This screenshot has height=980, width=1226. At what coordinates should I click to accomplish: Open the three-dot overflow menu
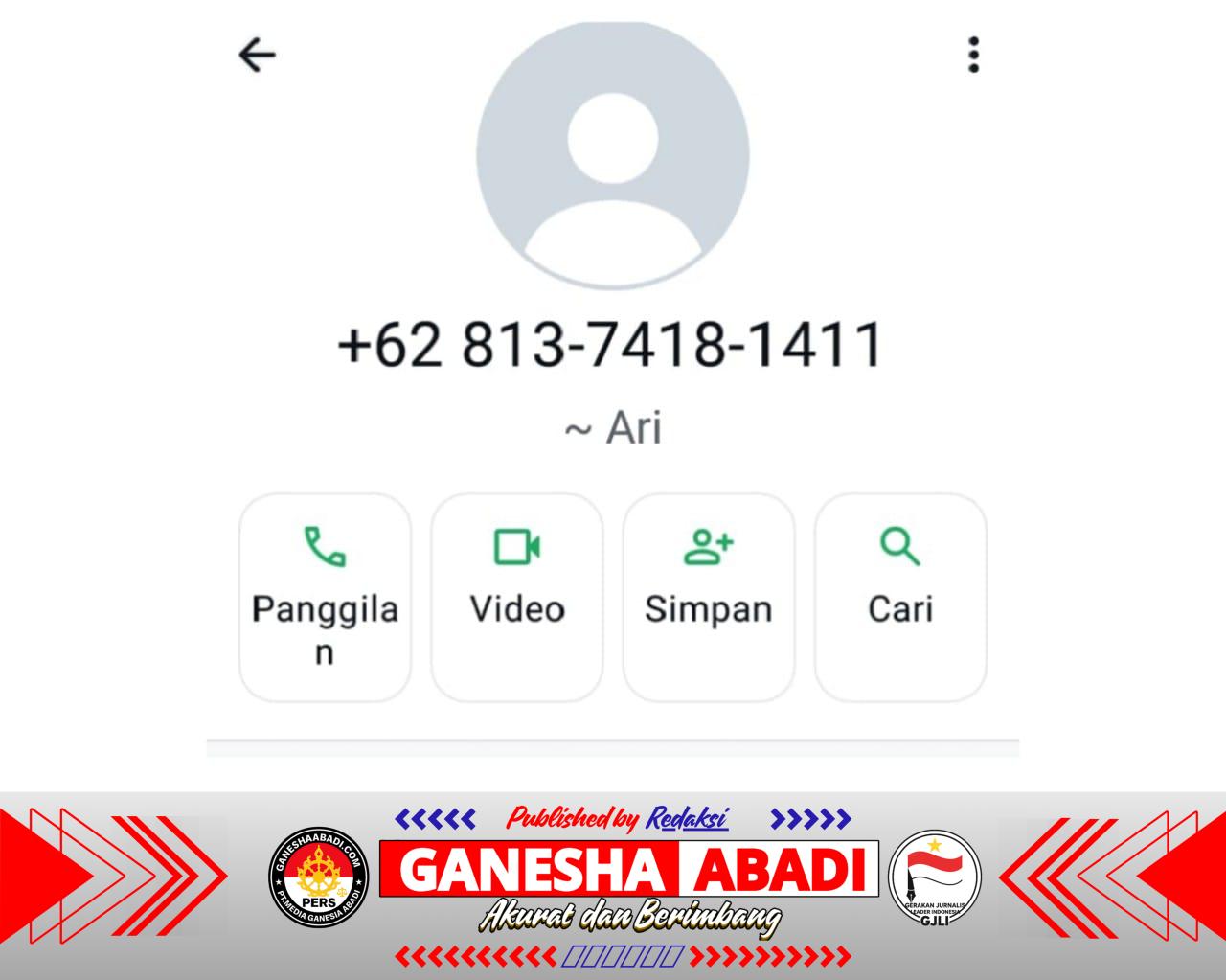coord(973,55)
